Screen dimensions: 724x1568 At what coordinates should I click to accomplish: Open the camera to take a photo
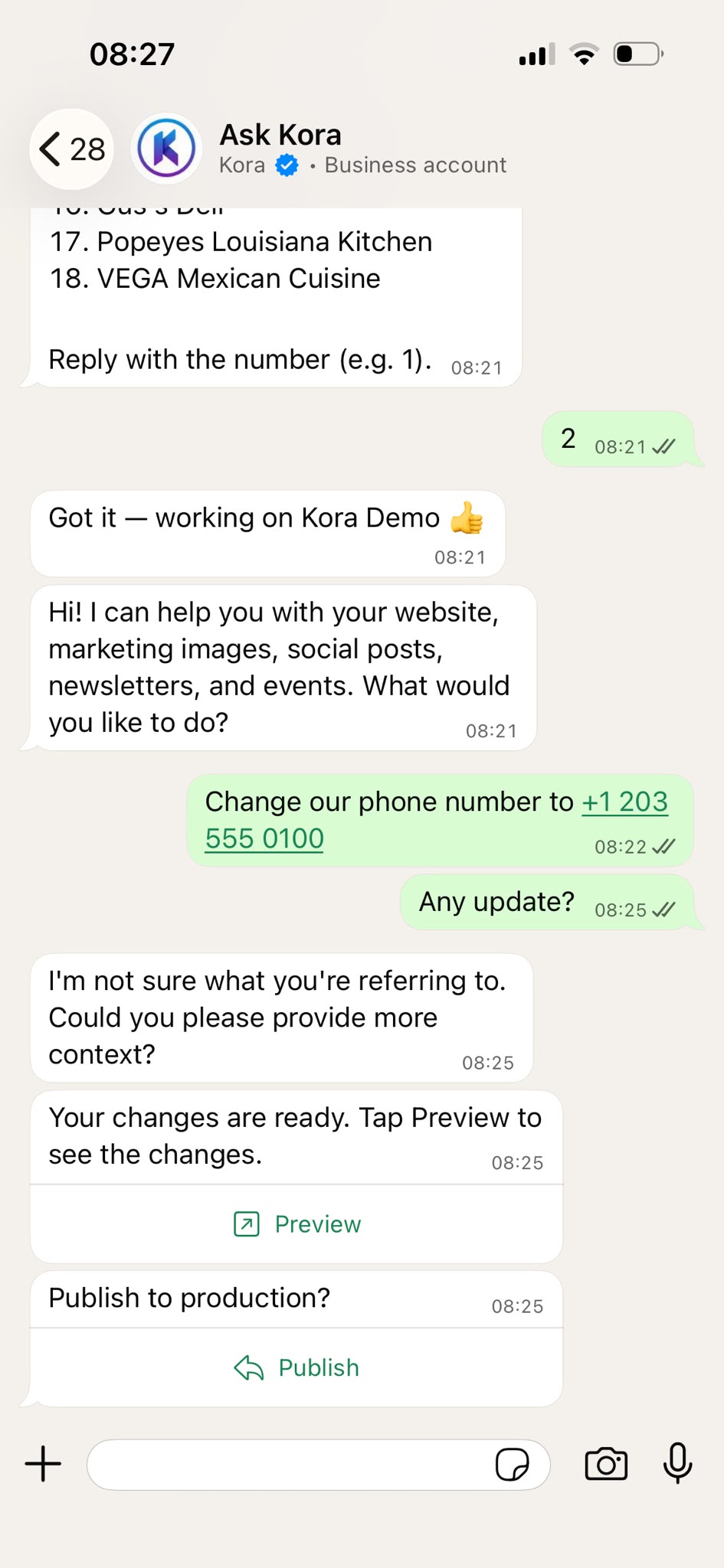tap(606, 1464)
